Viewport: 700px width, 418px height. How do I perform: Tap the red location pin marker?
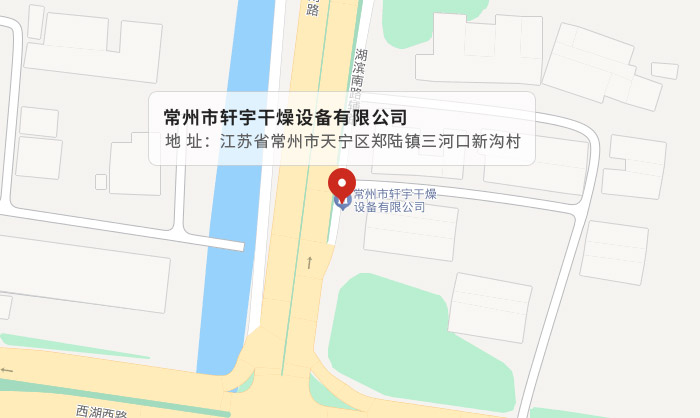[342, 184]
